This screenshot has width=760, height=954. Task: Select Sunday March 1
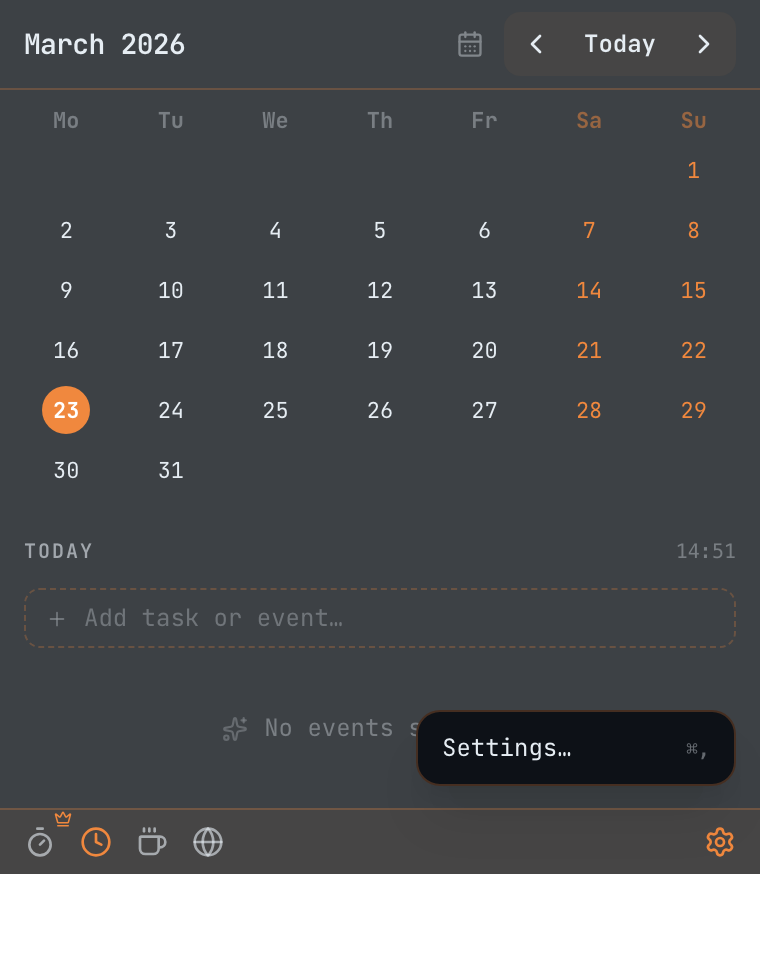click(693, 170)
